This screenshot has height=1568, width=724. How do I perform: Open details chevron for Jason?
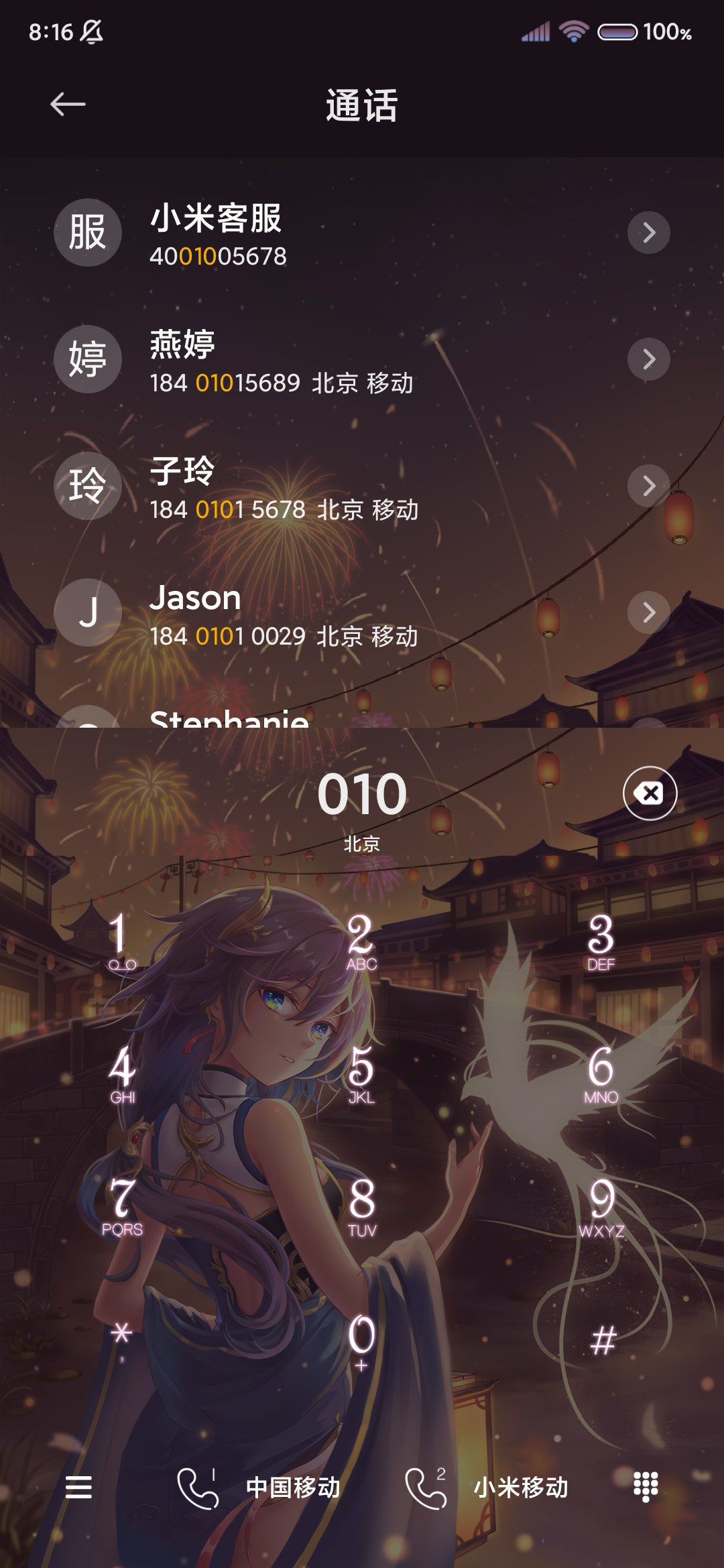tap(648, 612)
